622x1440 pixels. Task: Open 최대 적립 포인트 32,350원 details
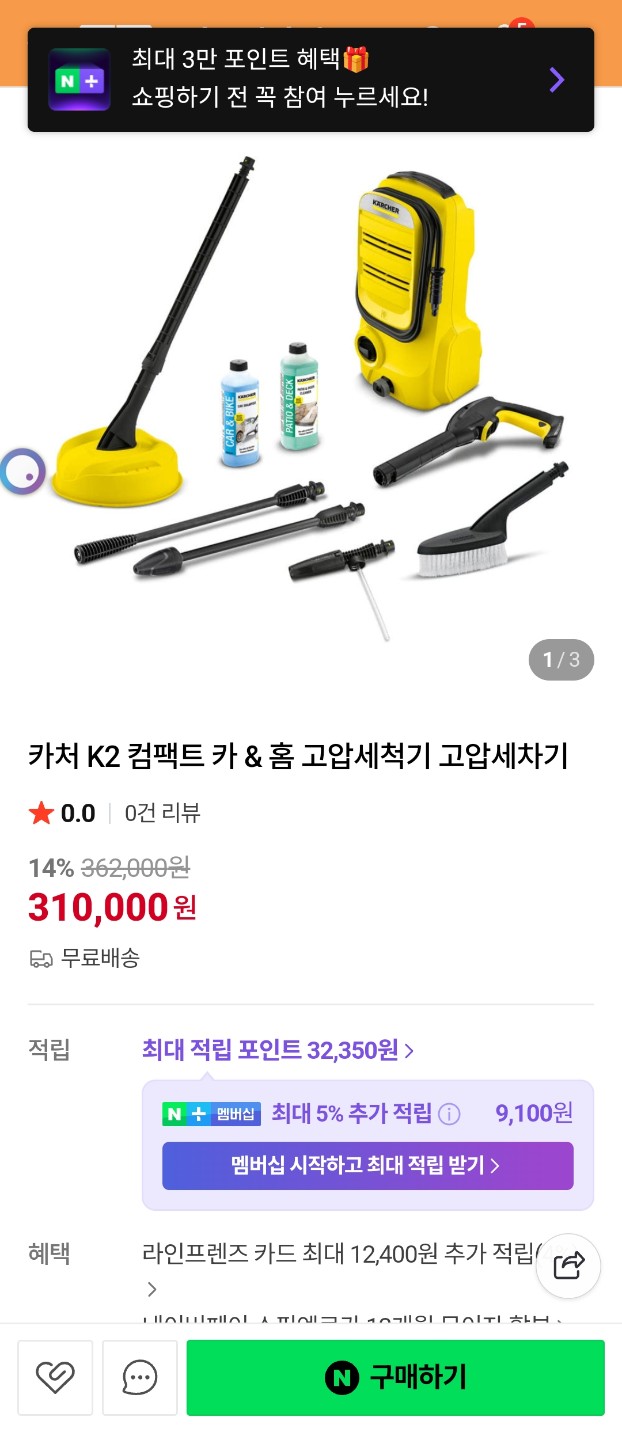[278, 1050]
